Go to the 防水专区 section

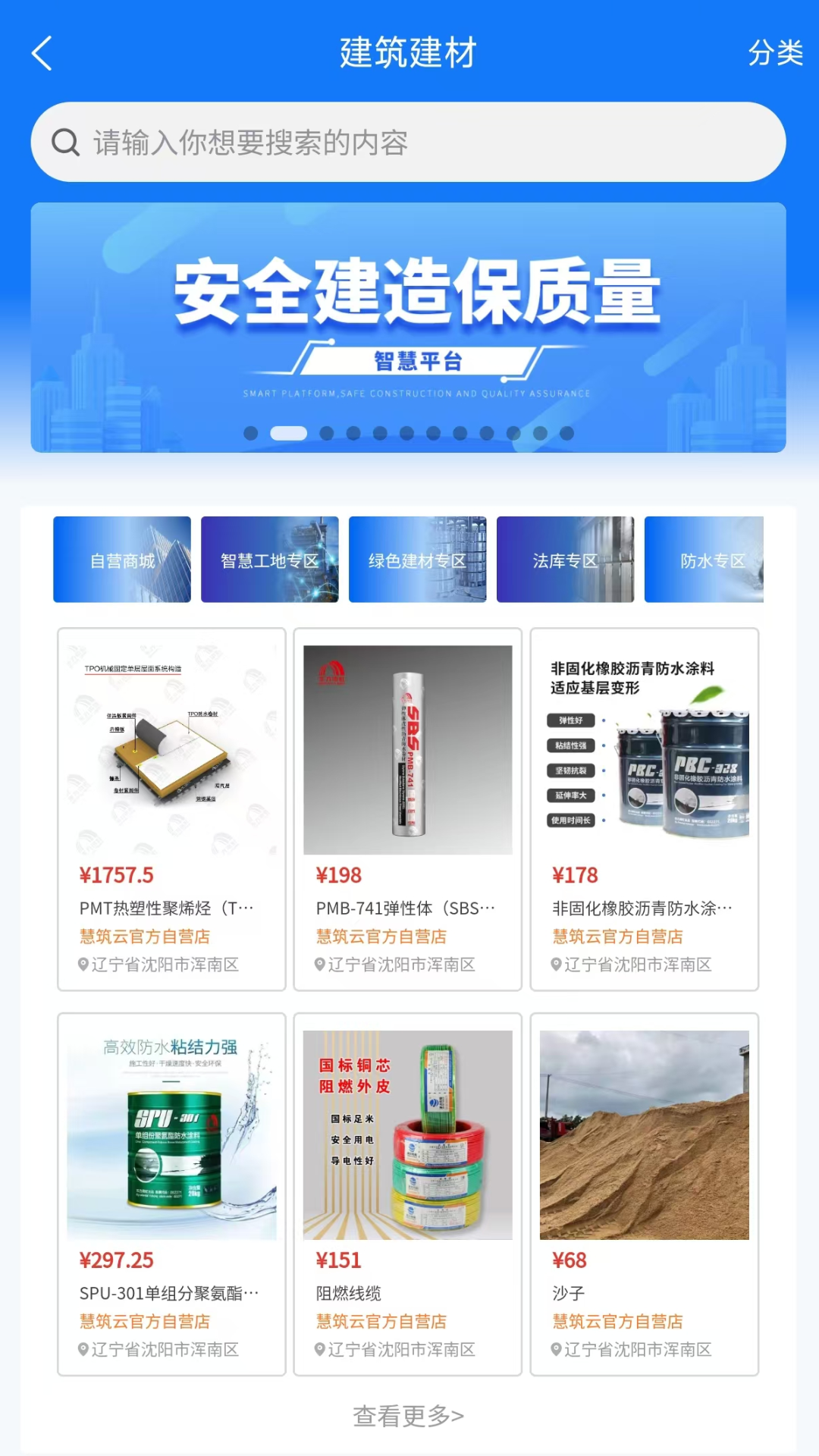click(704, 560)
